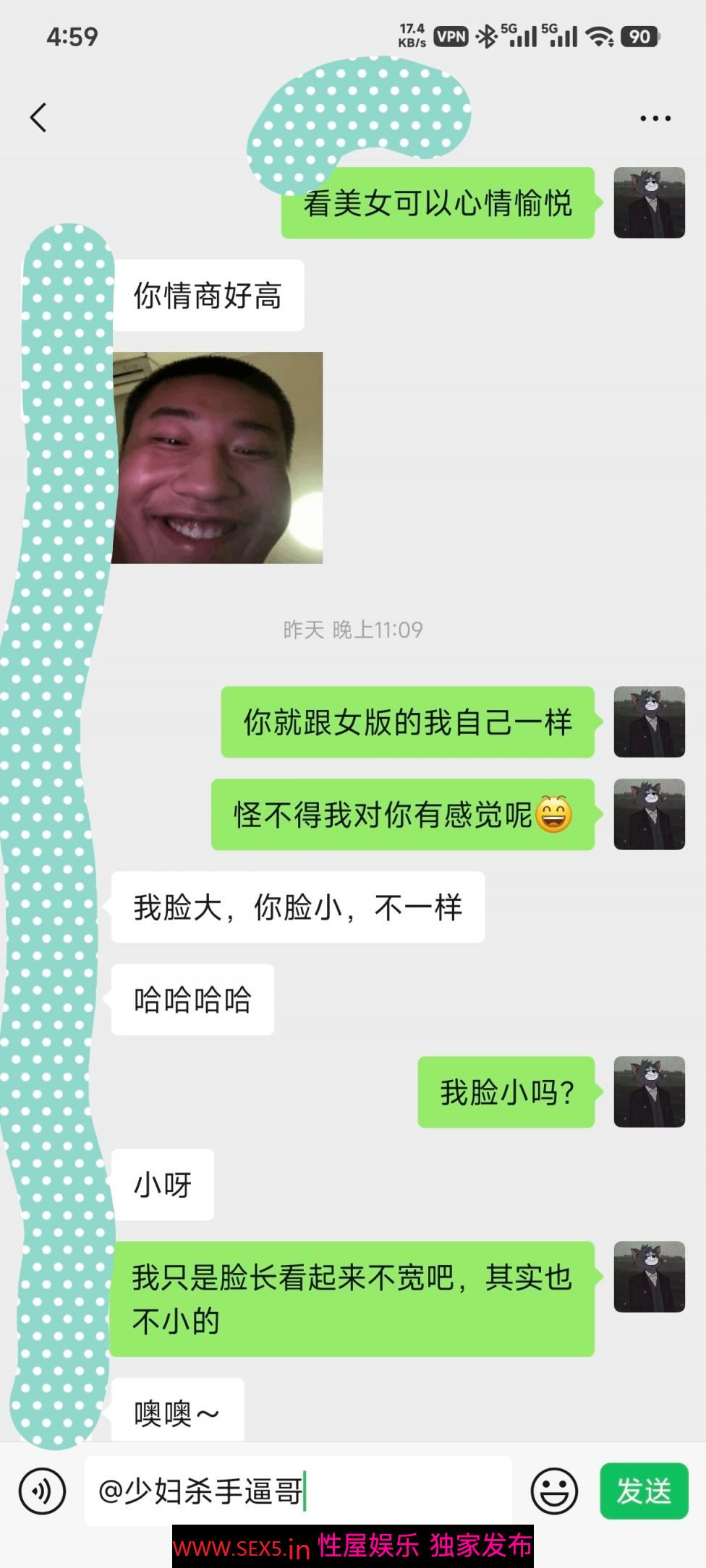706x1568 pixels.
Task: Focus the message text field
Action: pyautogui.click(x=298, y=1491)
